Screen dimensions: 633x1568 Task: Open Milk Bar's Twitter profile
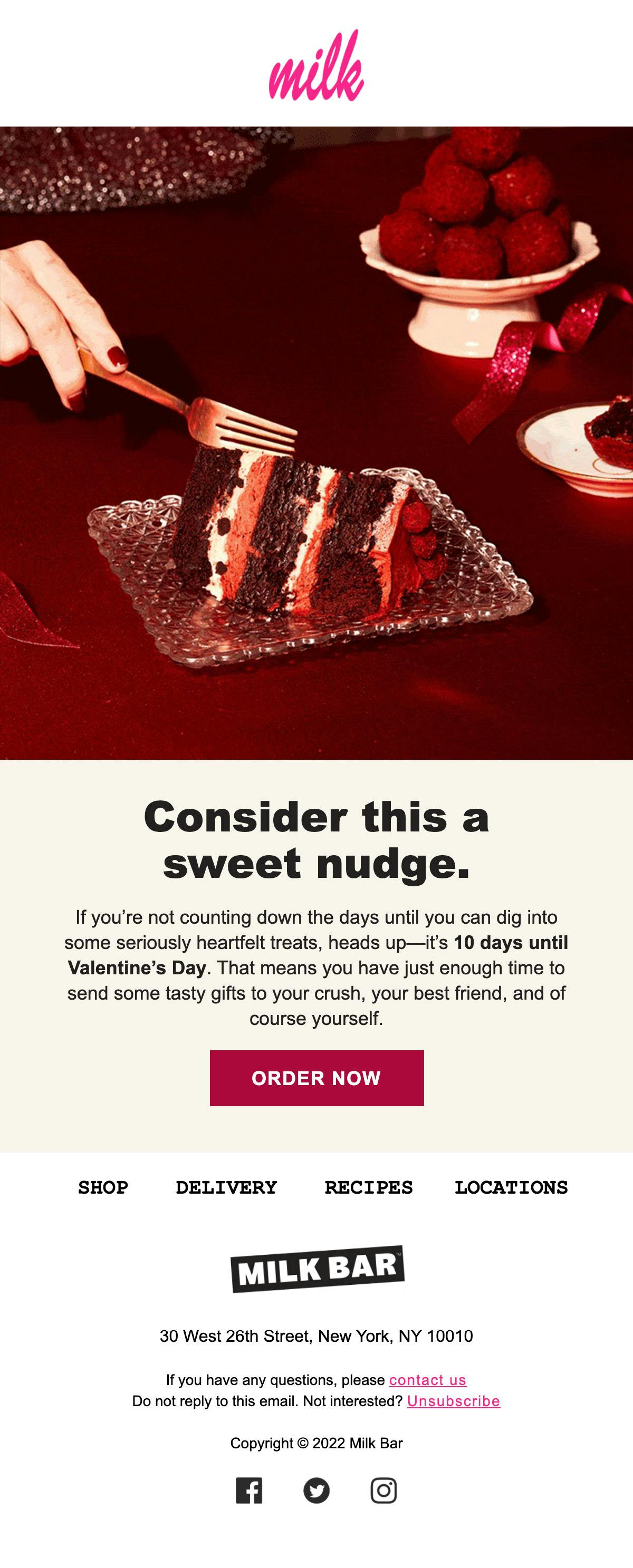click(x=316, y=1490)
